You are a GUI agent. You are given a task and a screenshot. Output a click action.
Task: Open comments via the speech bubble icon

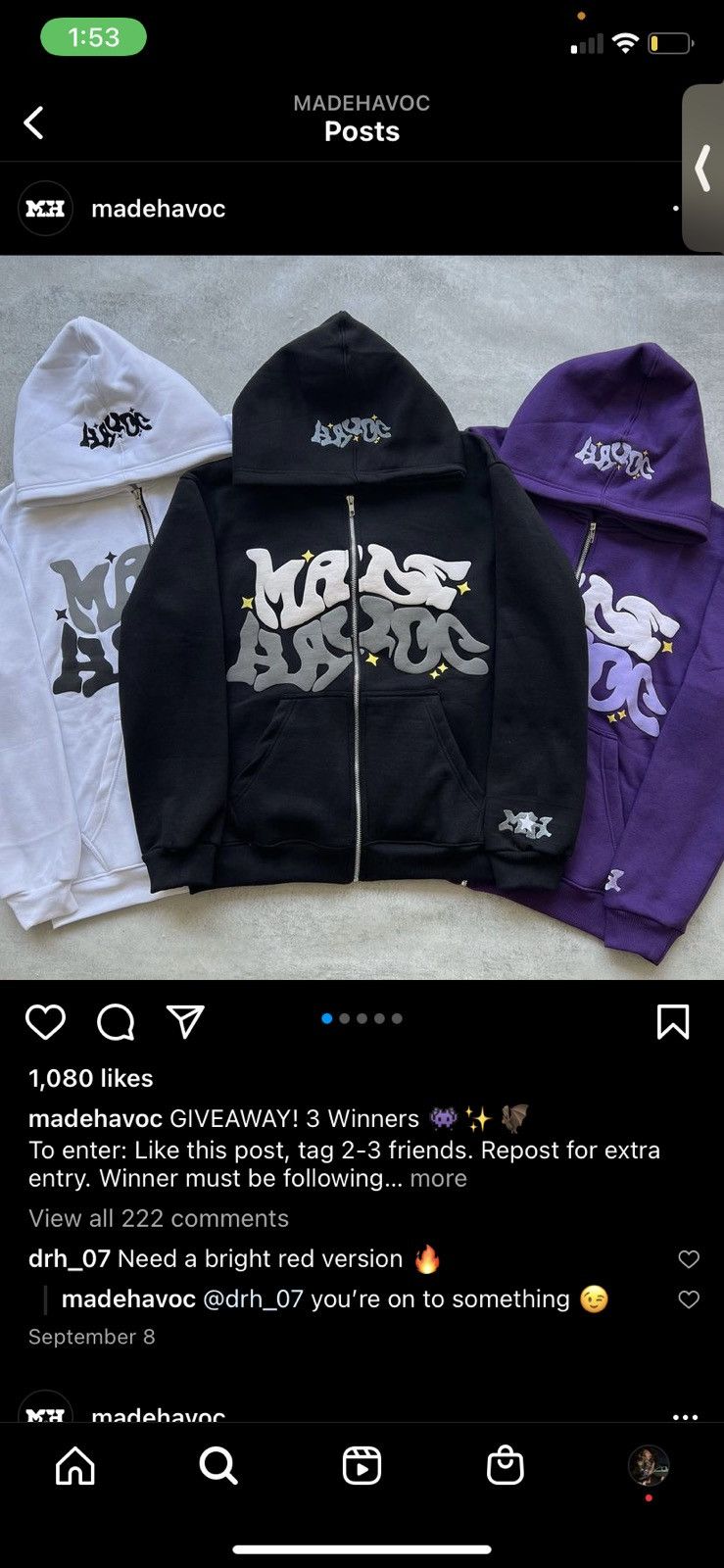(x=116, y=1022)
